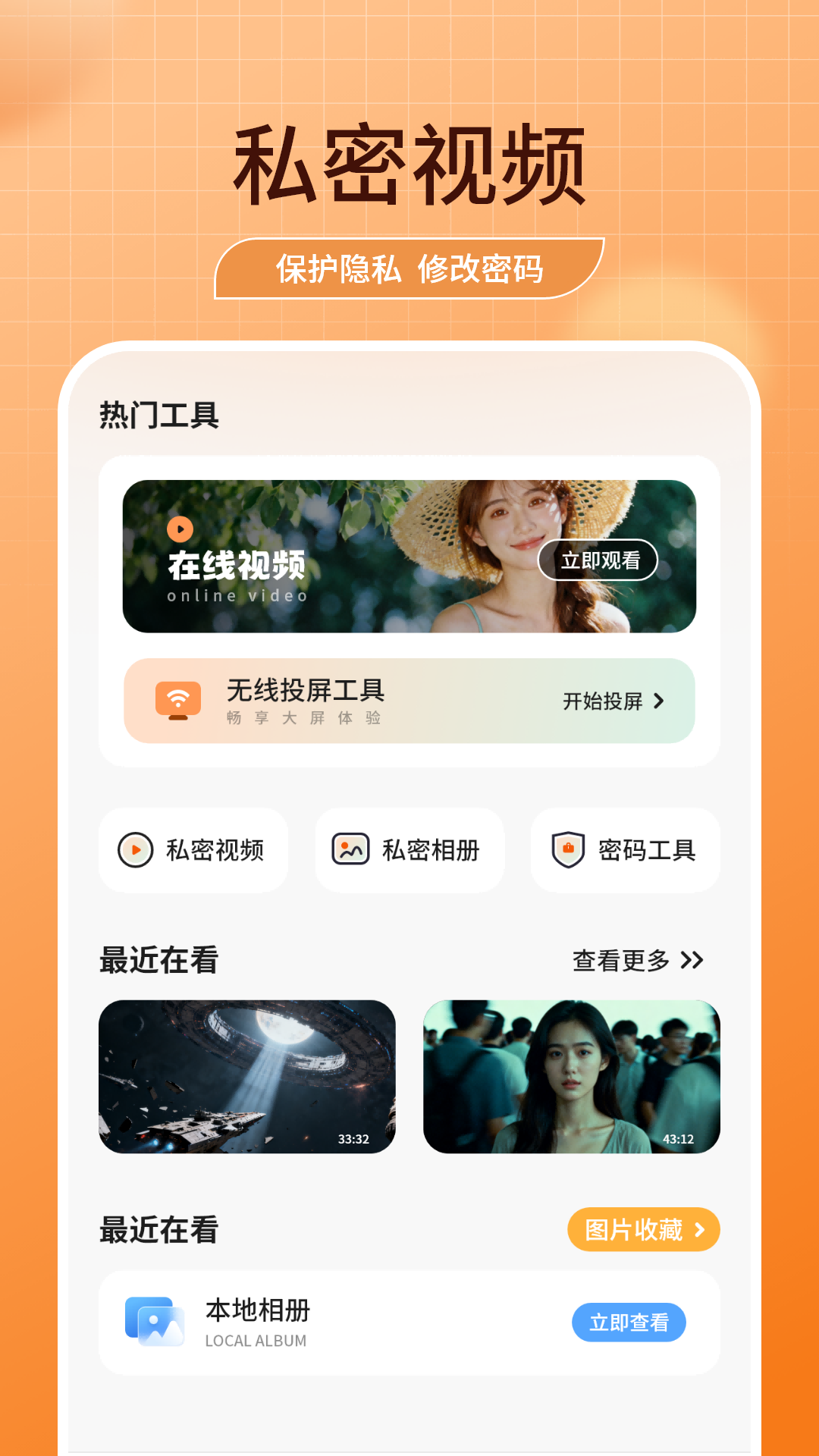Open the 保护隐私 修改密码 banner
This screenshot has height=1456, width=819.
click(x=409, y=268)
